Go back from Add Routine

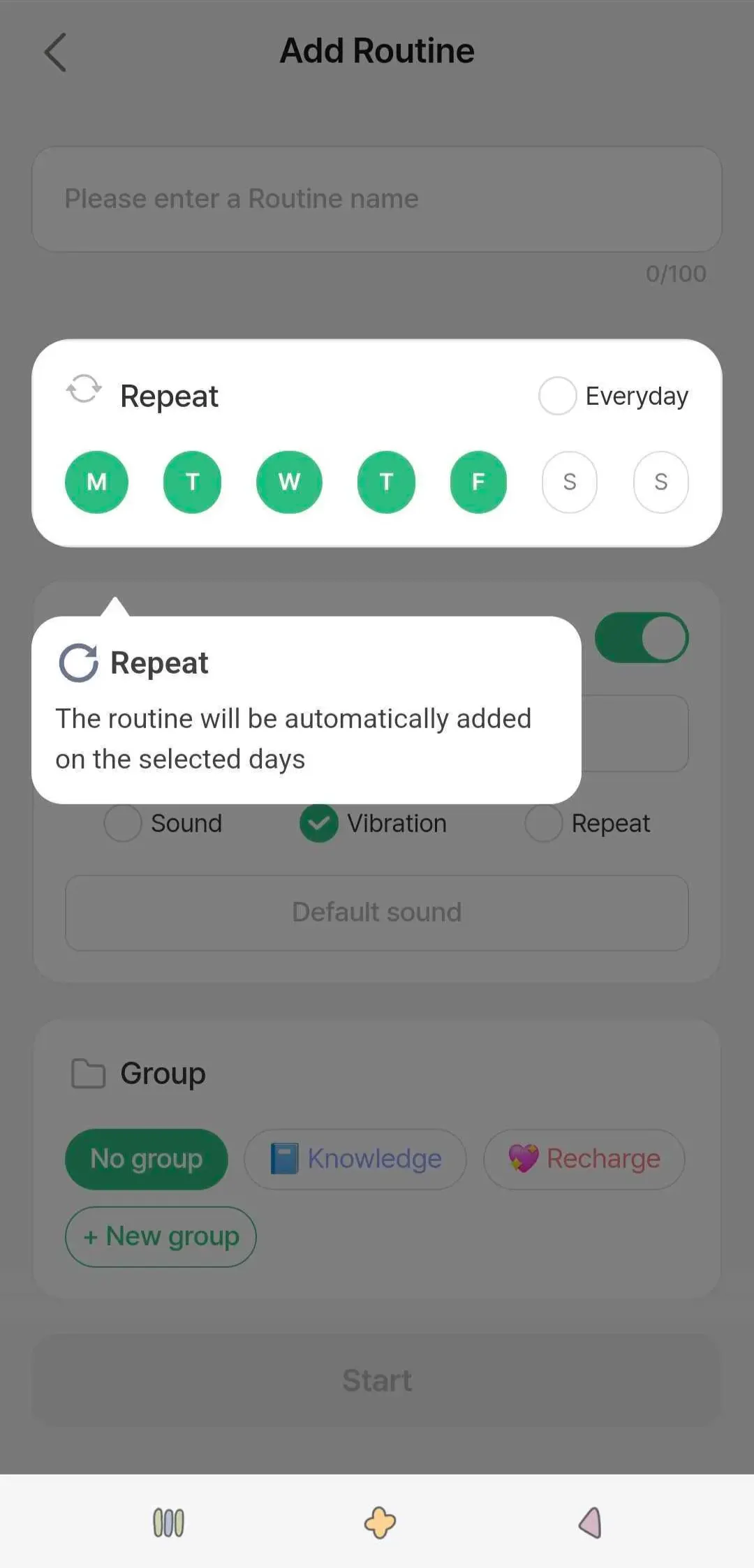click(55, 52)
